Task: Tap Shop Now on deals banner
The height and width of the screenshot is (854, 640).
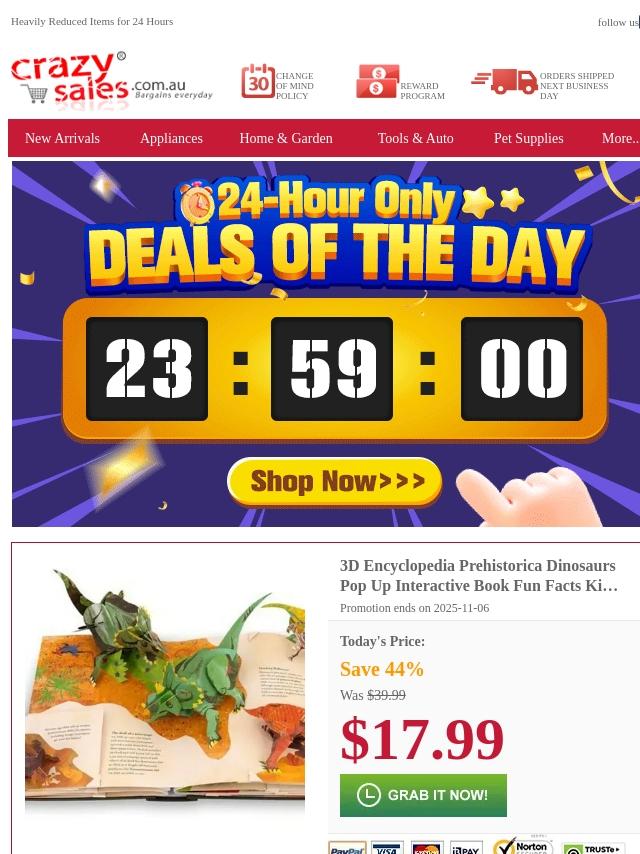Action: pyautogui.click(x=334, y=481)
